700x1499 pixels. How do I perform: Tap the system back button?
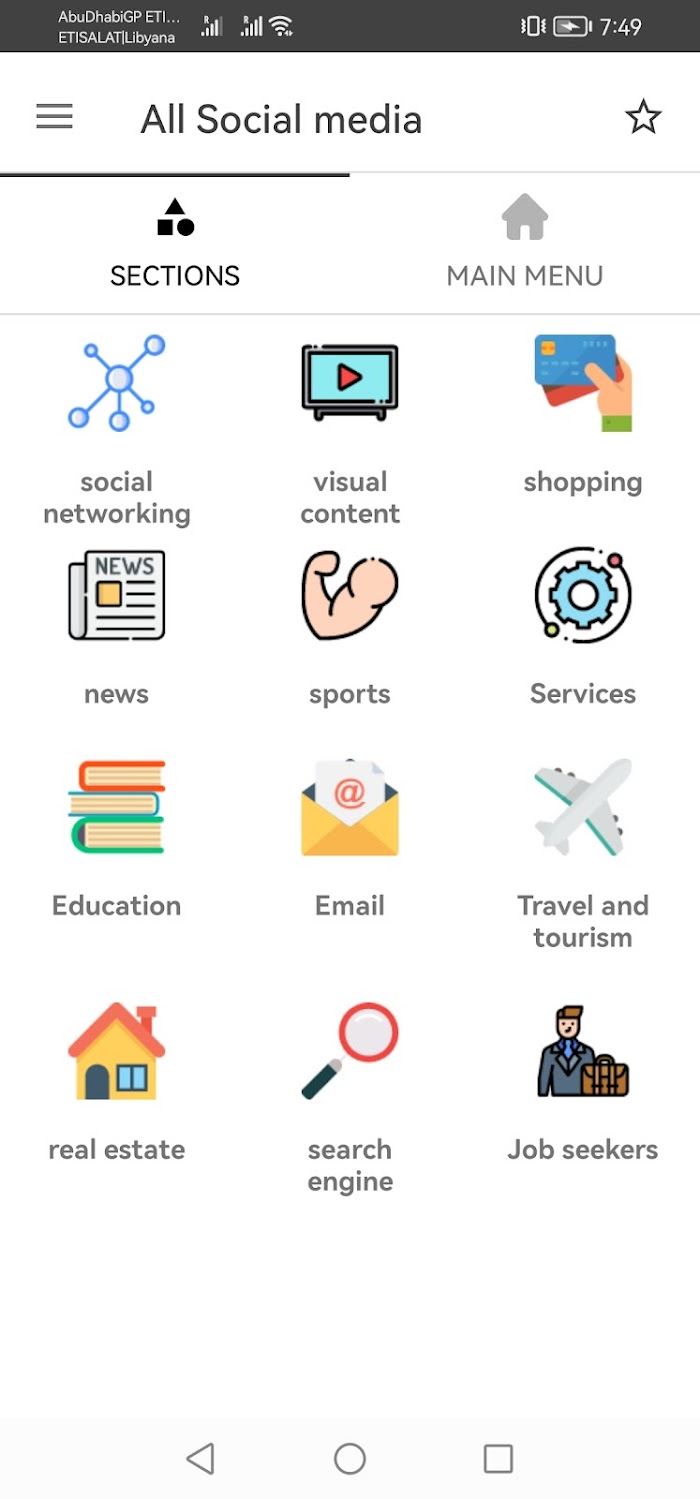[201, 1458]
